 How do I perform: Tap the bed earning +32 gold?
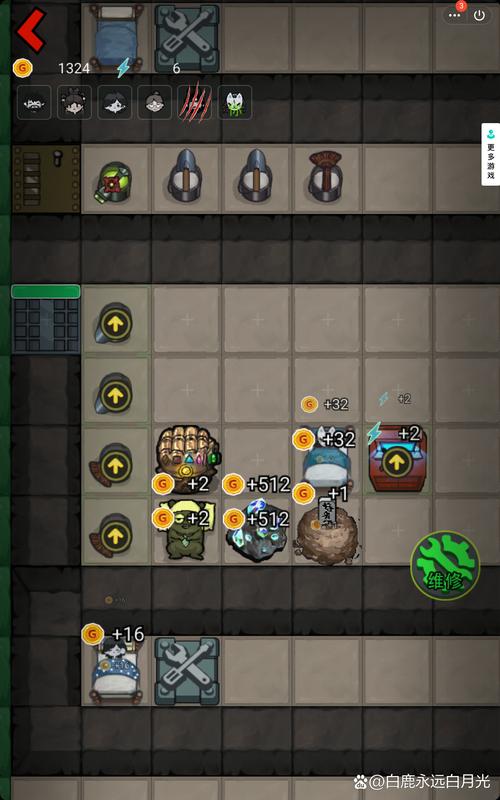[x=327, y=457]
